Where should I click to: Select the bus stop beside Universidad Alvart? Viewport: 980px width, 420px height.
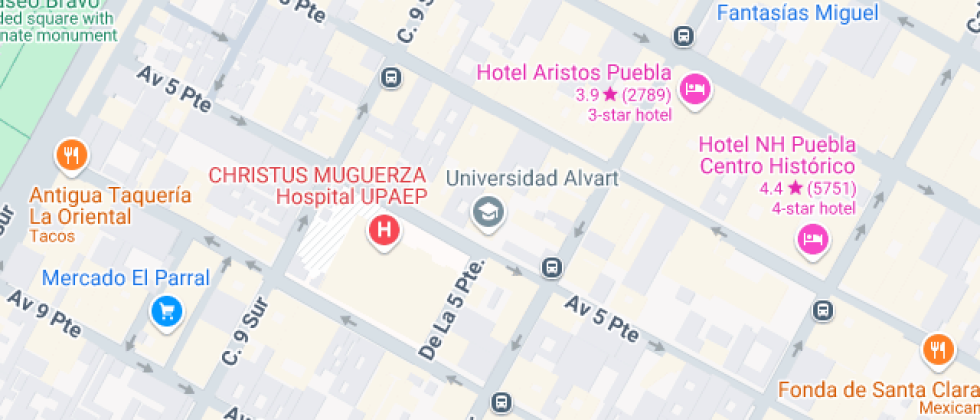[550, 267]
